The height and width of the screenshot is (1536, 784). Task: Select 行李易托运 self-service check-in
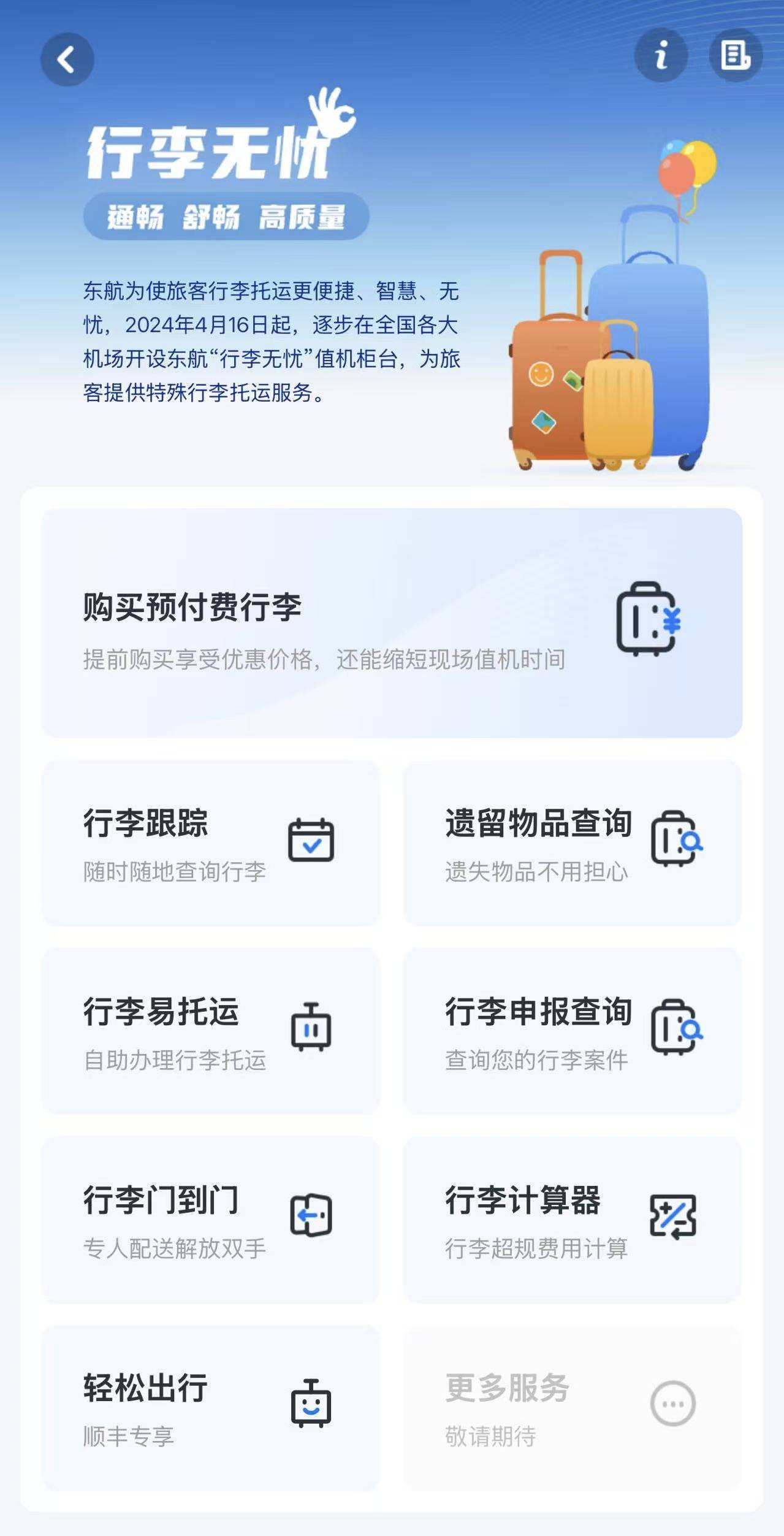click(x=210, y=1031)
